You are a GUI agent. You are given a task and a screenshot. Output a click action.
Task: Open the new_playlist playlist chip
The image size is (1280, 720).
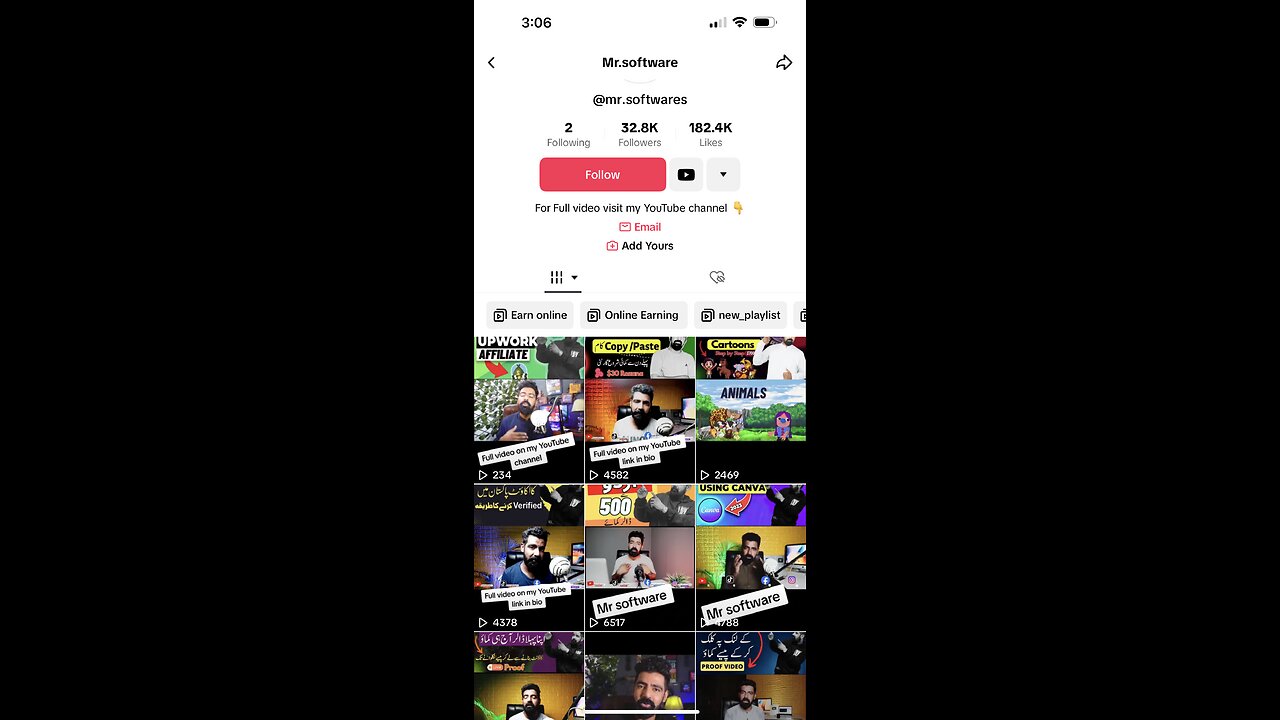pyautogui.click(x=740, y=315)
